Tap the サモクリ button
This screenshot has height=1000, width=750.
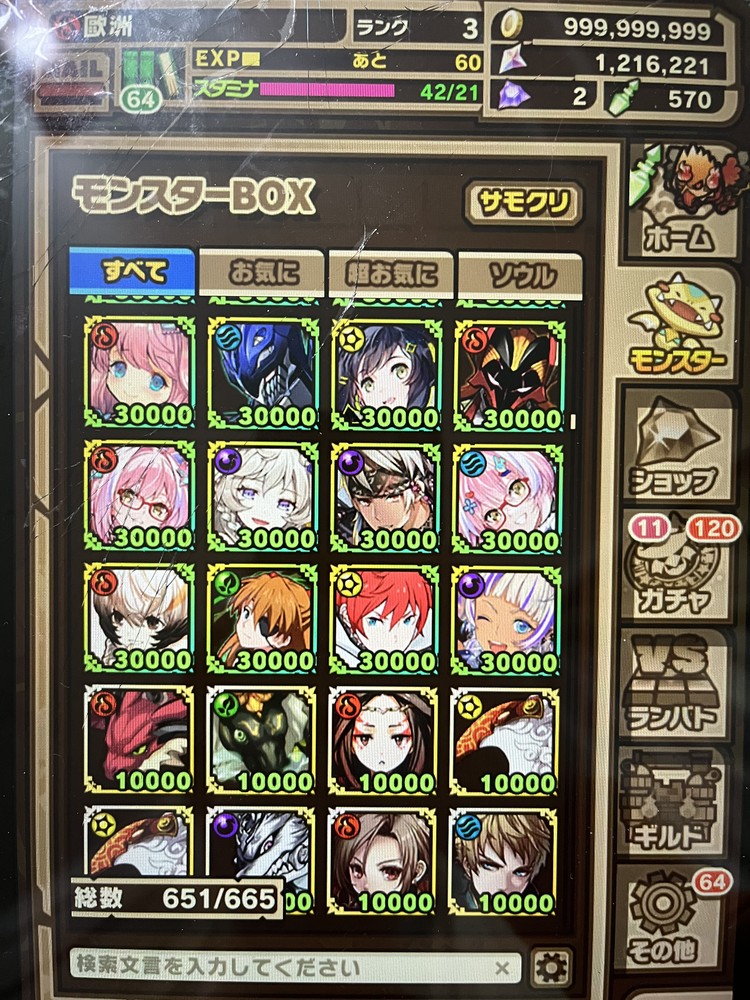pyautogui.click(x=523, y=204)
